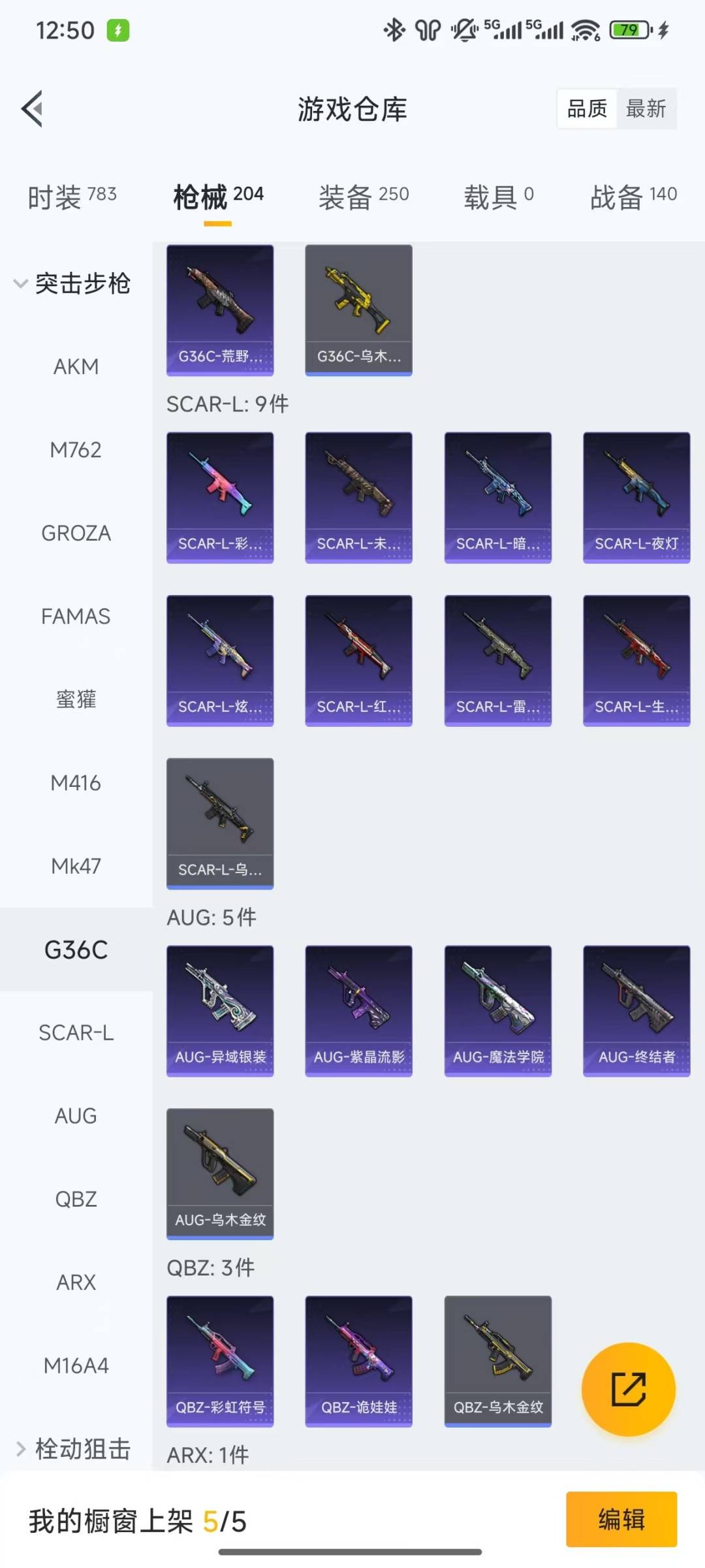Open the AUG-乌木金纹 skin
705x1568 pixels.
coord(220,1174)
